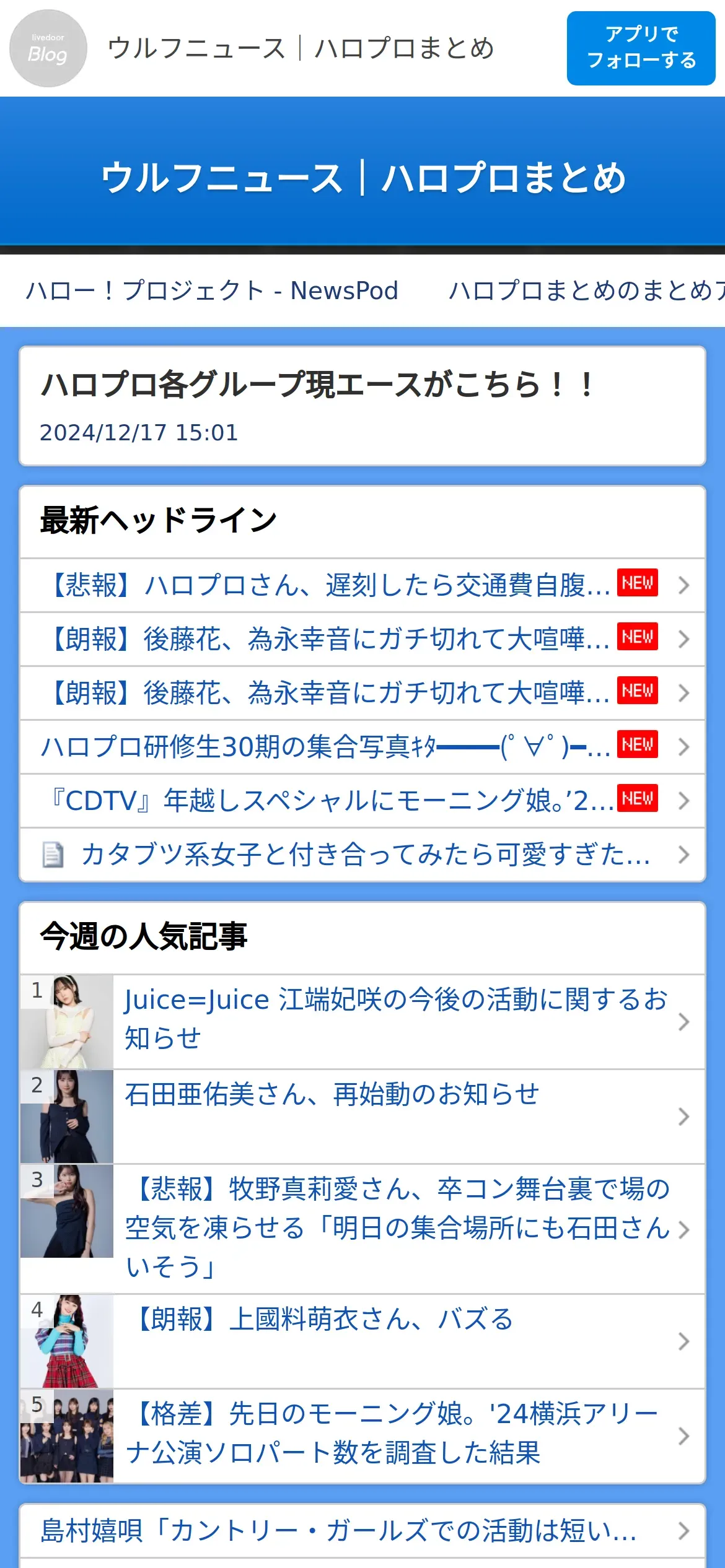Open the article ハロプロ各グループ現エースがこちら！！

[x=317, y=385]
